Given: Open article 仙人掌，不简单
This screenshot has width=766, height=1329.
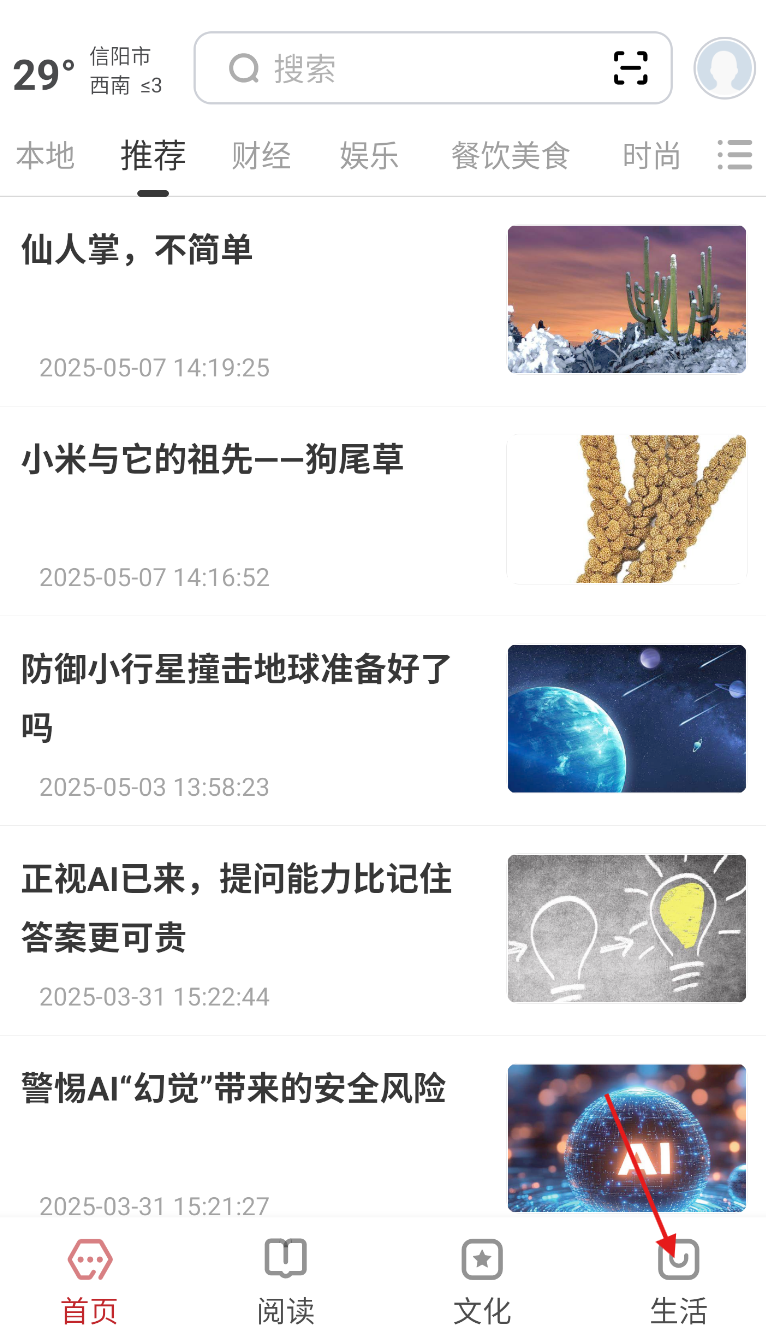Looking at the screenshot, I should tap(383, 302).
